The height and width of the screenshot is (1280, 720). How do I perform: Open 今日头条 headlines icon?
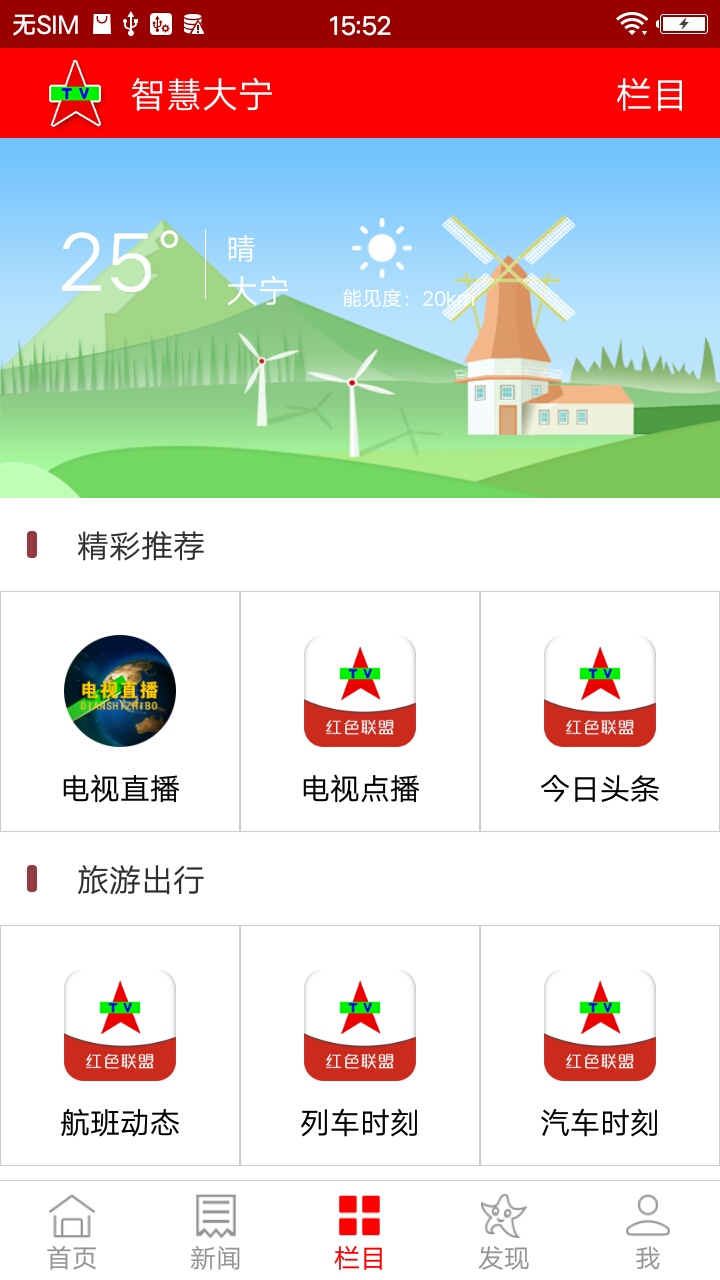tap(600, 690)
